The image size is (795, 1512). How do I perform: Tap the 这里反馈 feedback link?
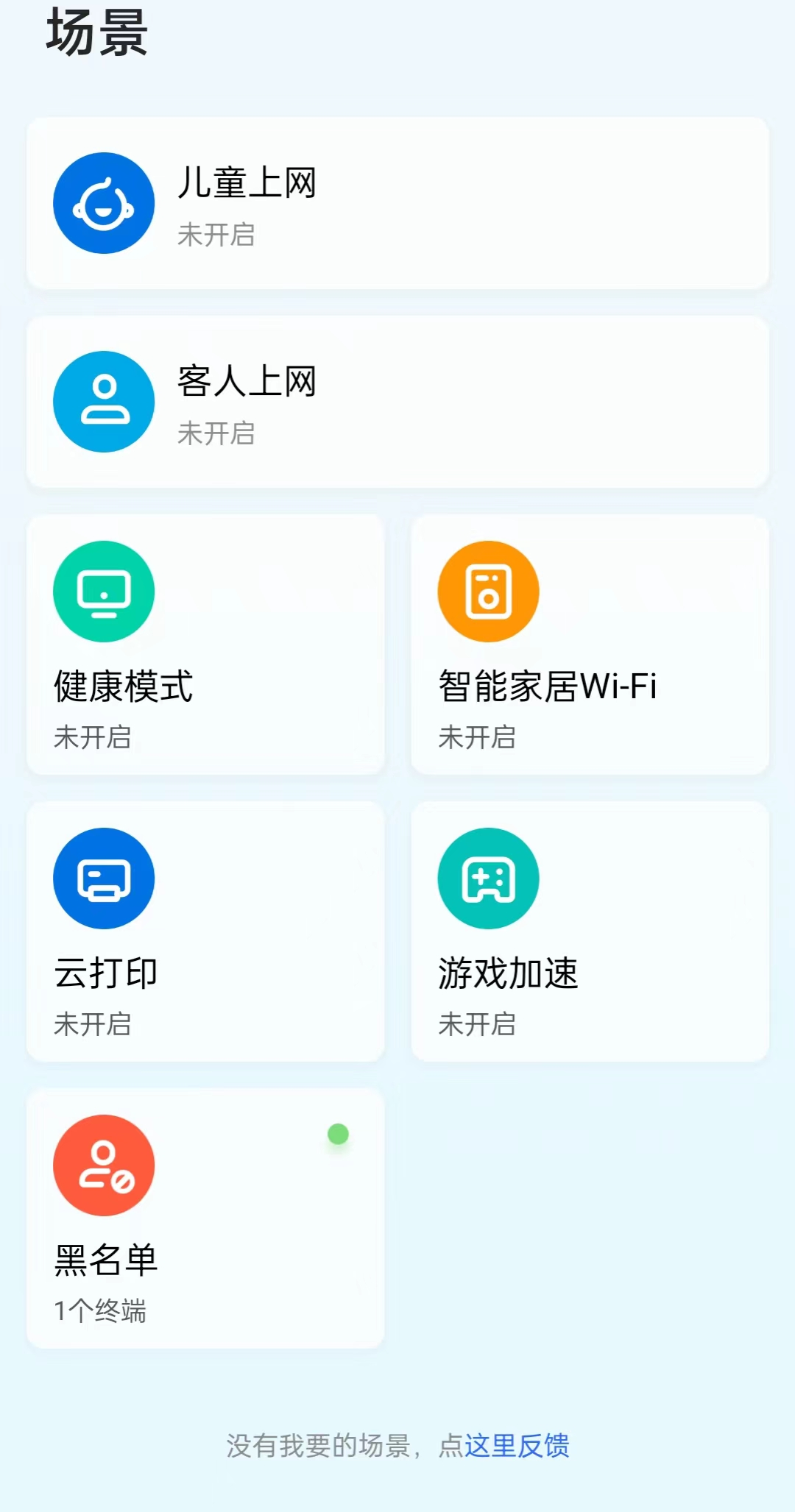517,1446
